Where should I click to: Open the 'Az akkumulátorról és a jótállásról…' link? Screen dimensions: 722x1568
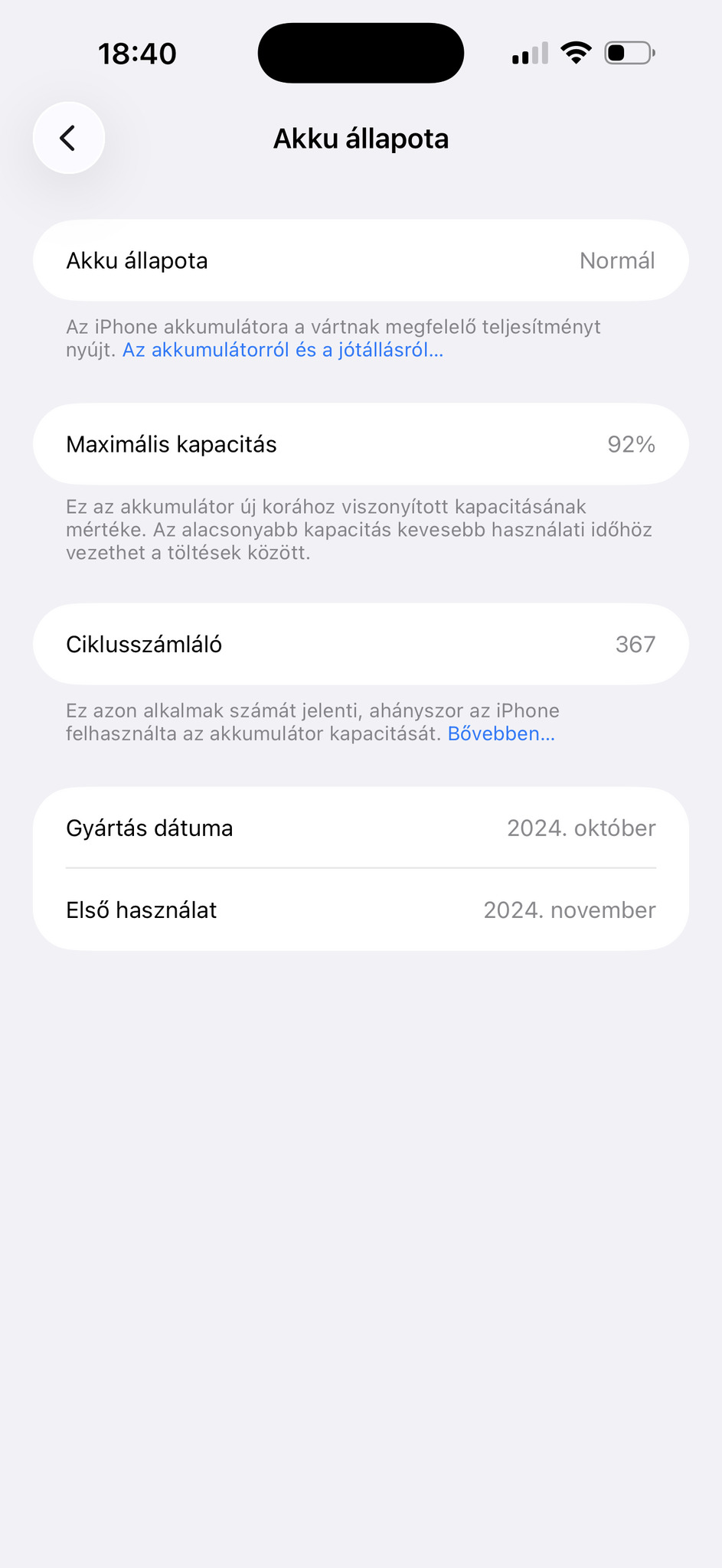pyautogui.click(x=283, y=351)
